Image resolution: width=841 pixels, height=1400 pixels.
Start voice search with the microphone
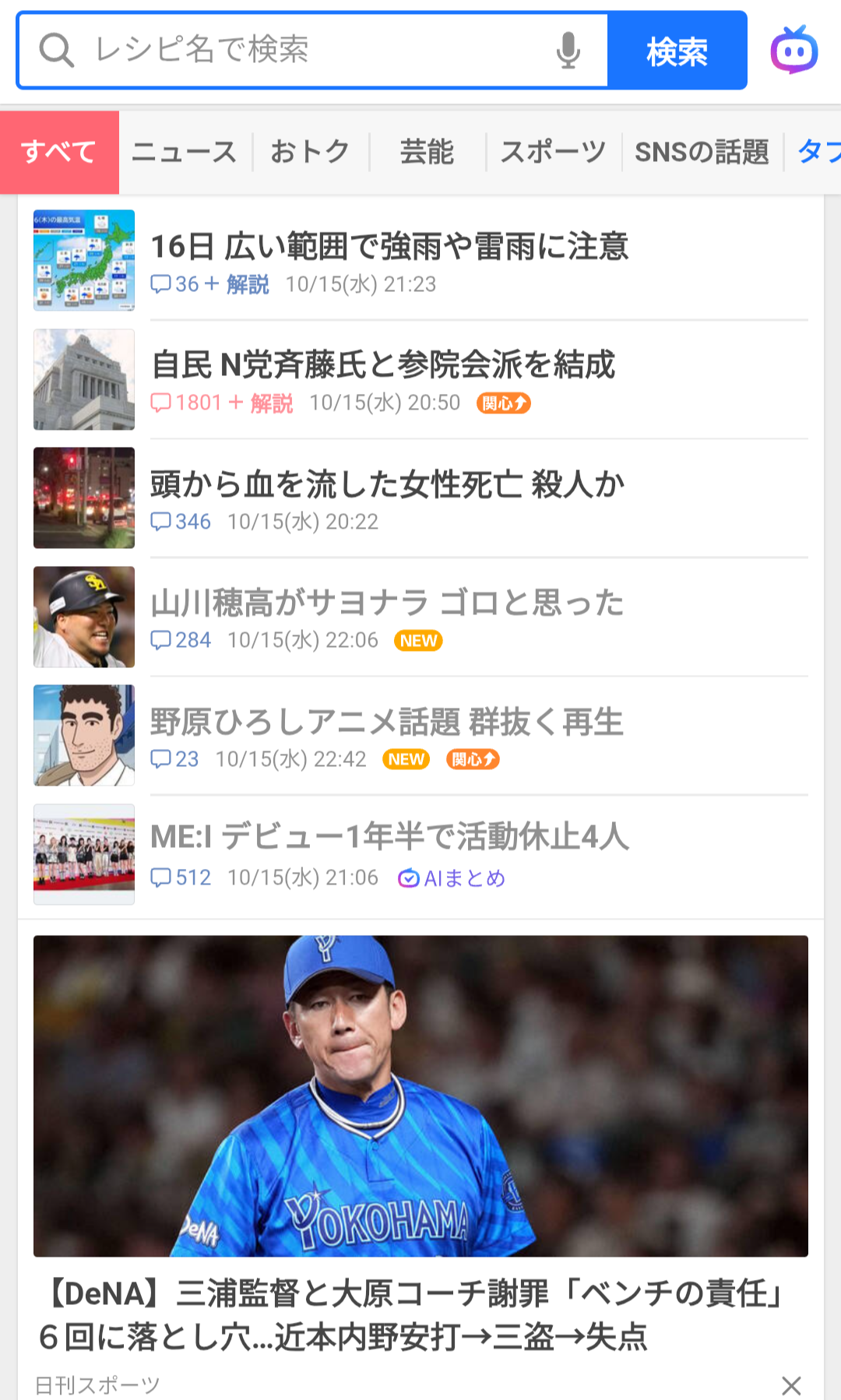[568, 51]
